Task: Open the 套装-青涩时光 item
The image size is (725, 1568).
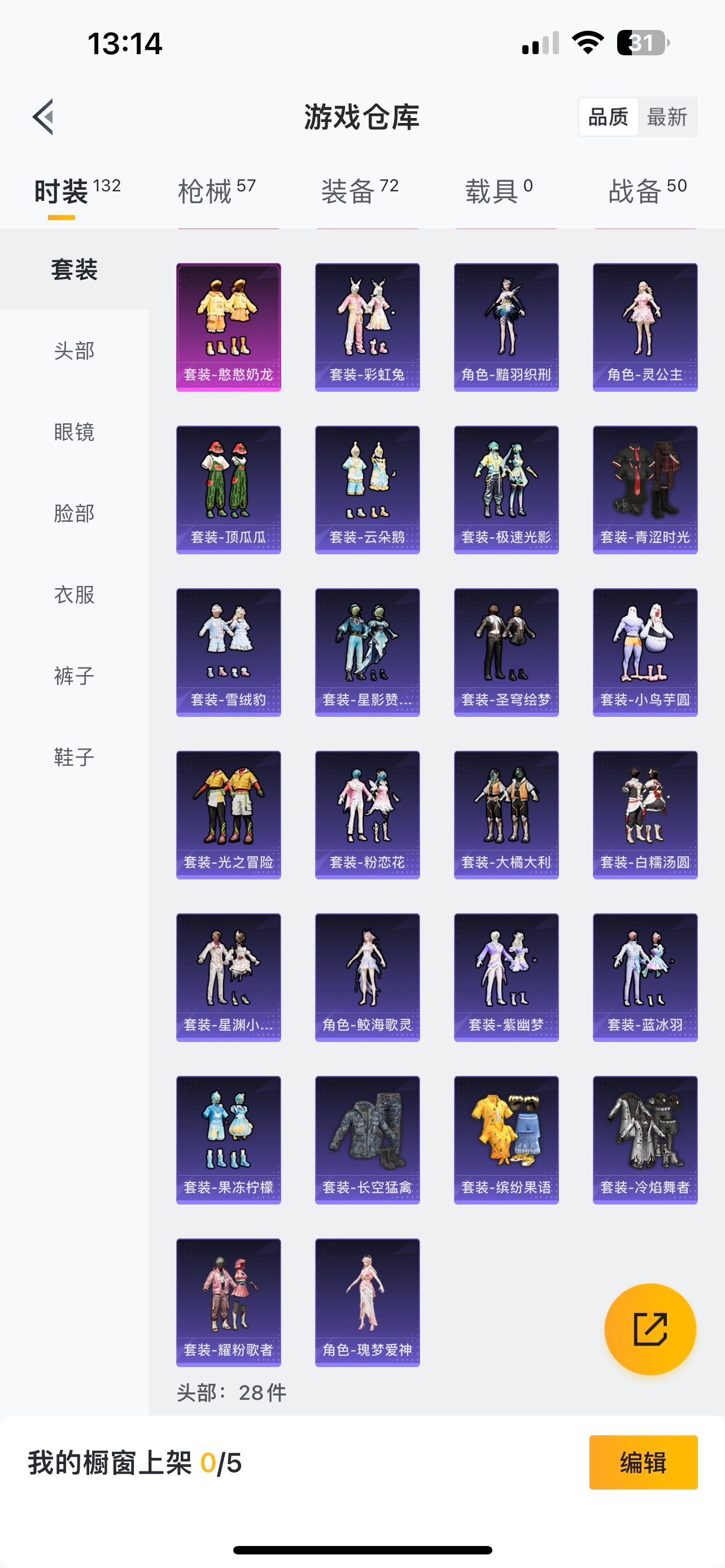Action: point(645,489)
